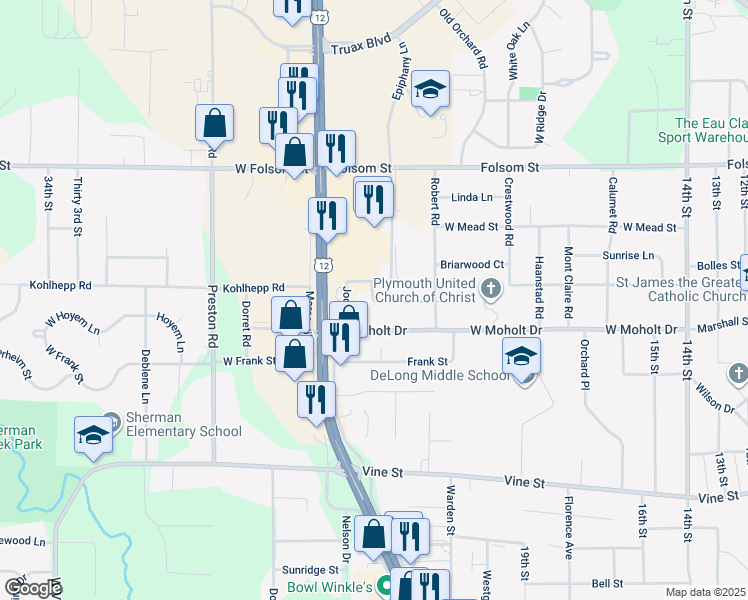Open the restaurant marker on W Moholt Dr
The height and width of the screenshot is (600, 748).
click(340, 339)
